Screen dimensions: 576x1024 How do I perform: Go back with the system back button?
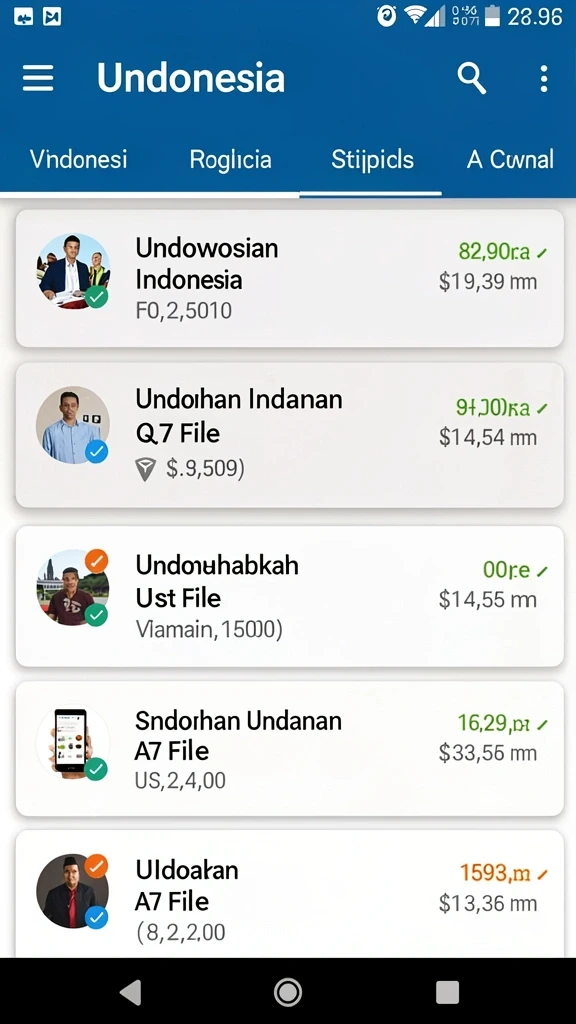click(131, 992)
